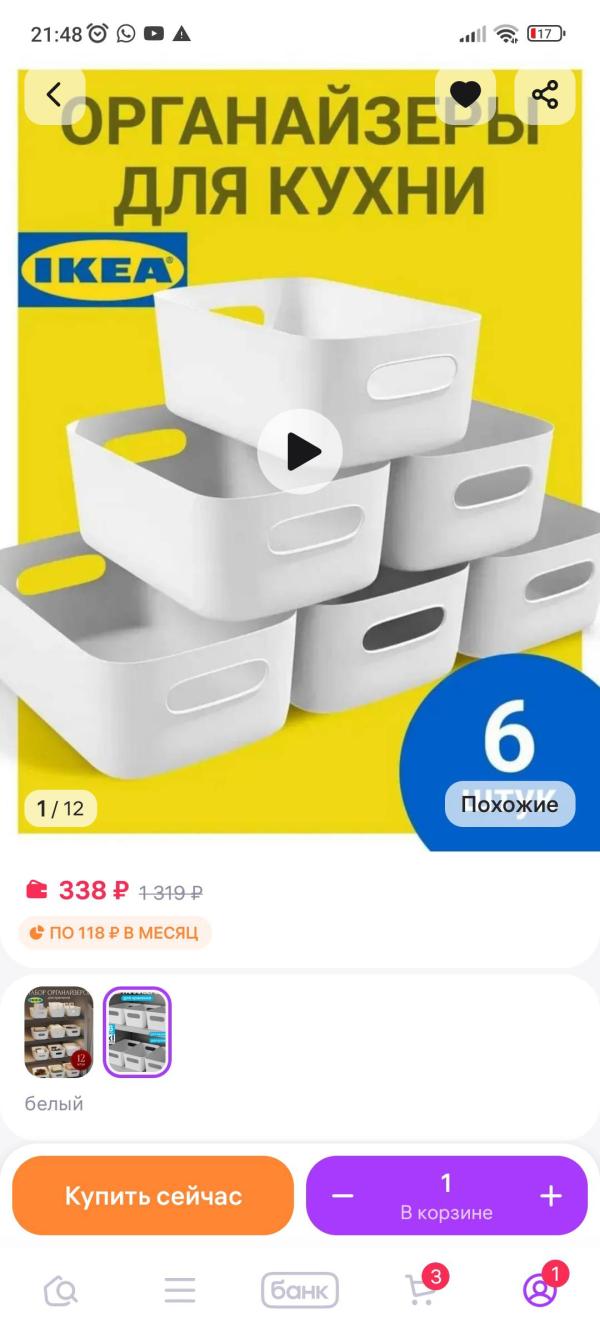Play the product video
Image resolution: width=600 pixels, height=1332 pixels.
300,452
